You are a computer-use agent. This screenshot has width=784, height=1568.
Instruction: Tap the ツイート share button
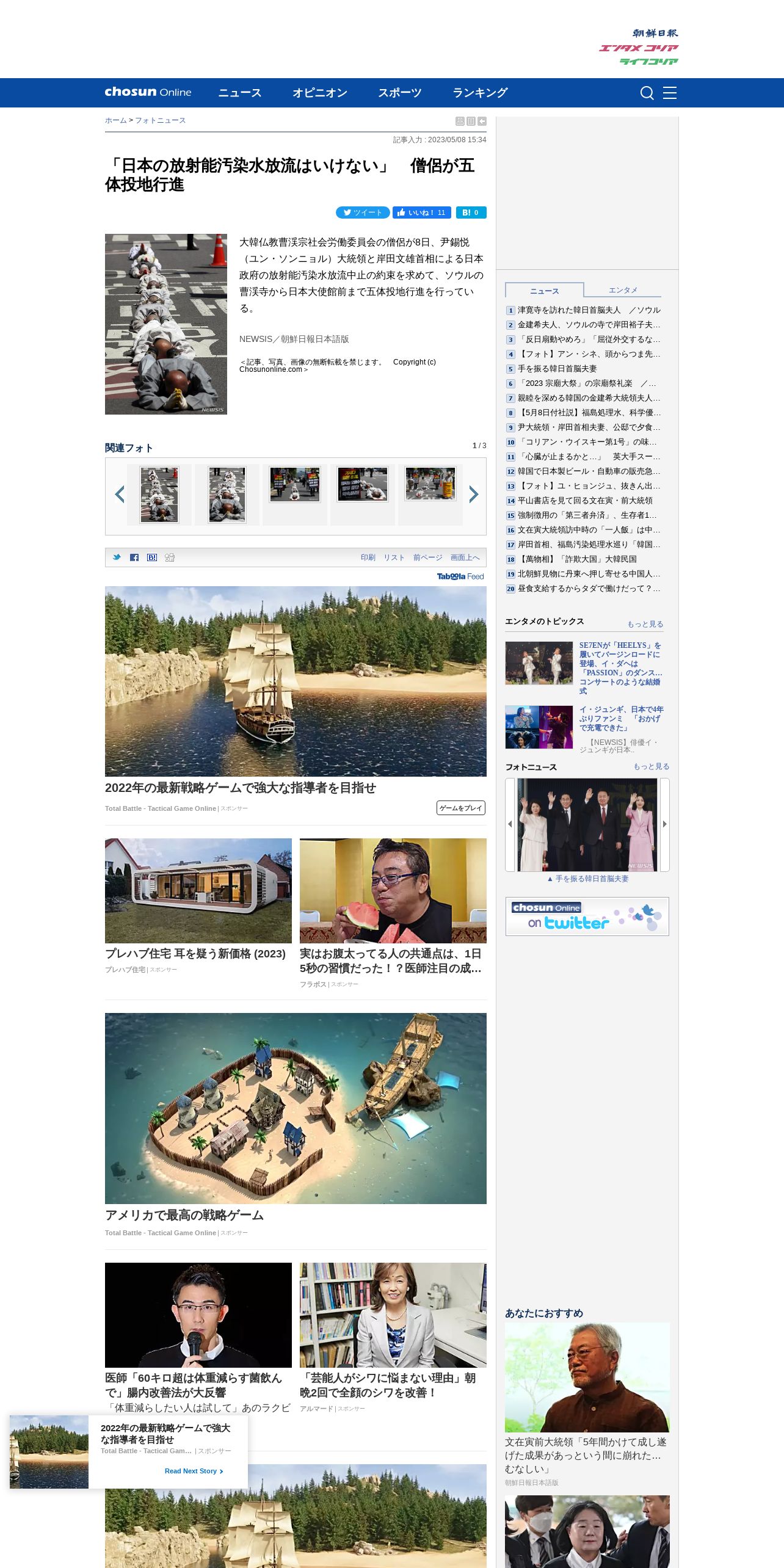(363, 212)
